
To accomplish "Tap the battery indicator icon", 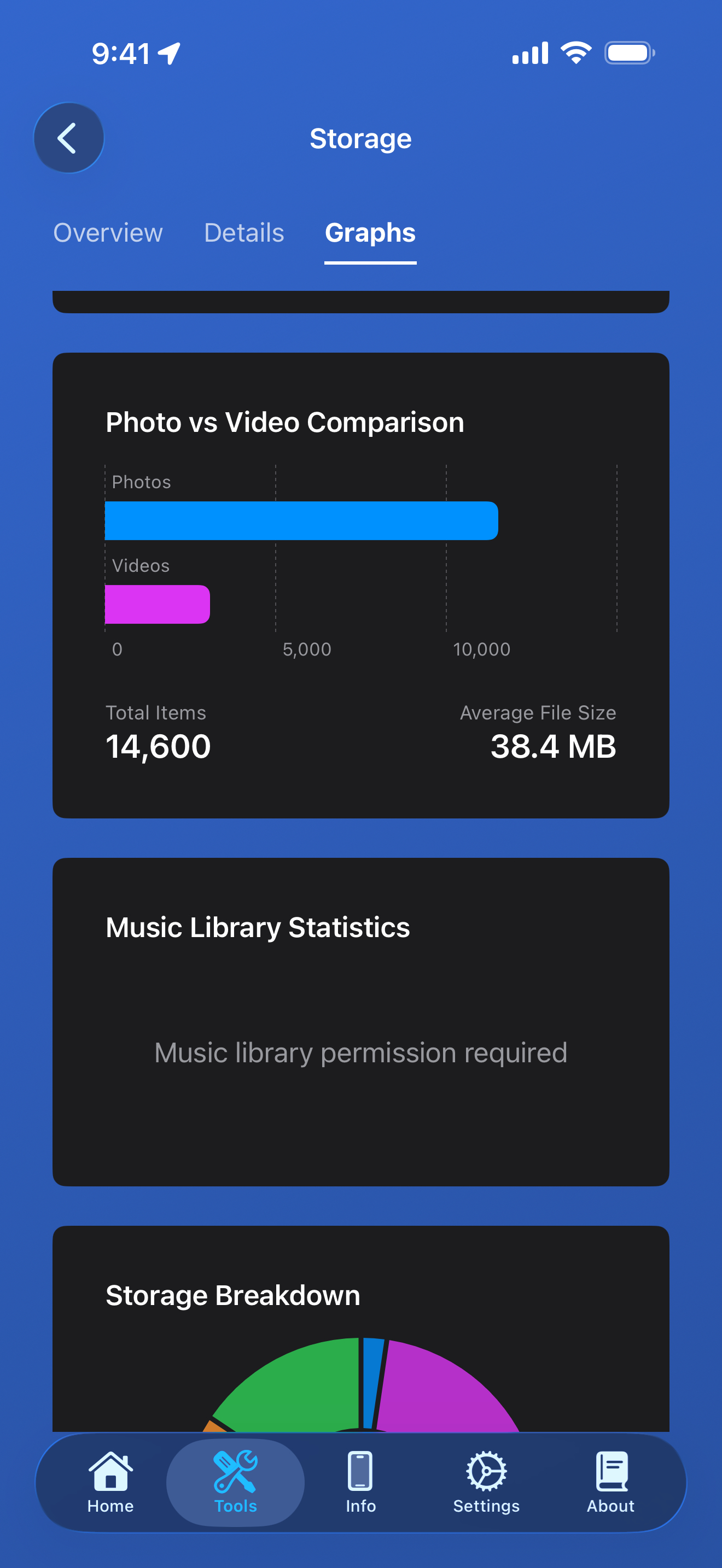I will [x=630, y=53].
